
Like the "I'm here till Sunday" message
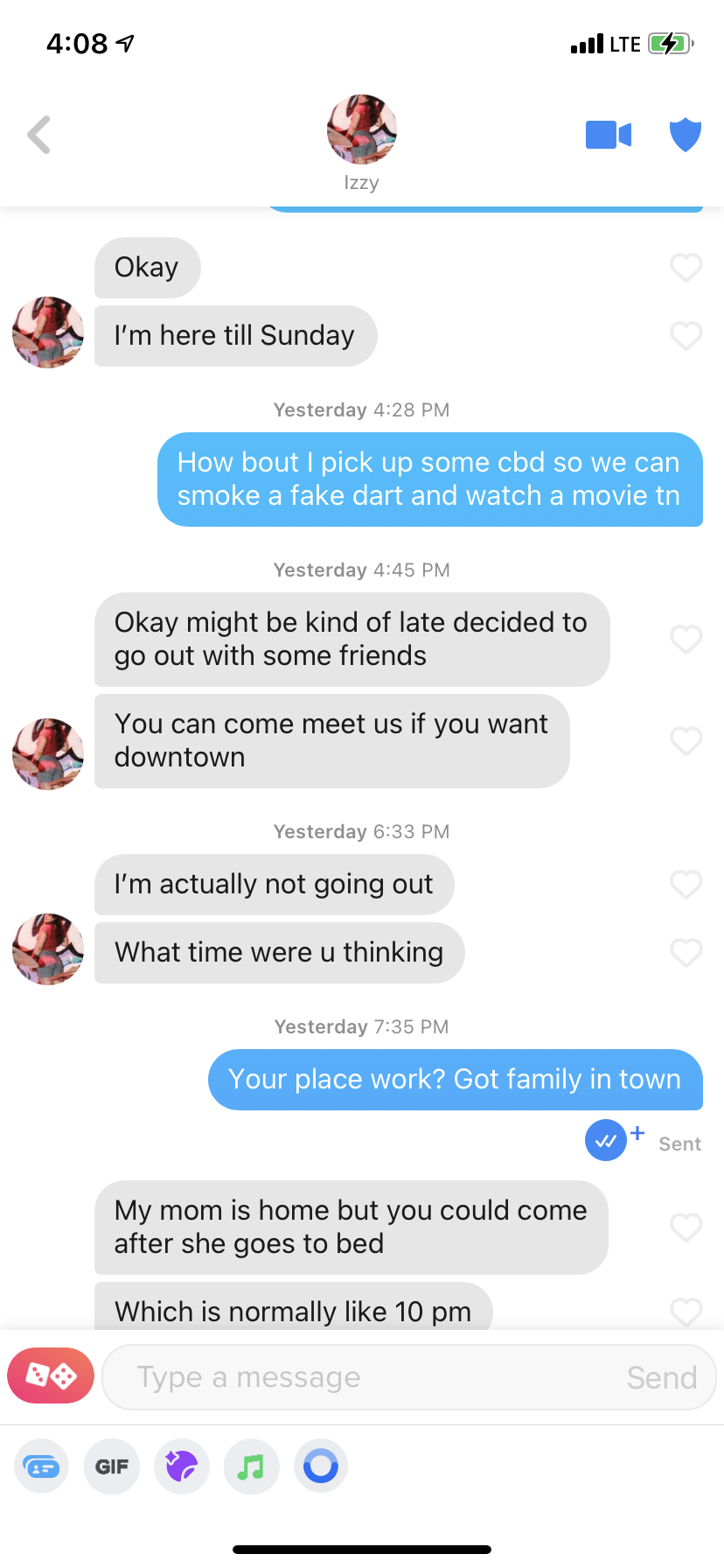click(x=686, y=336)
